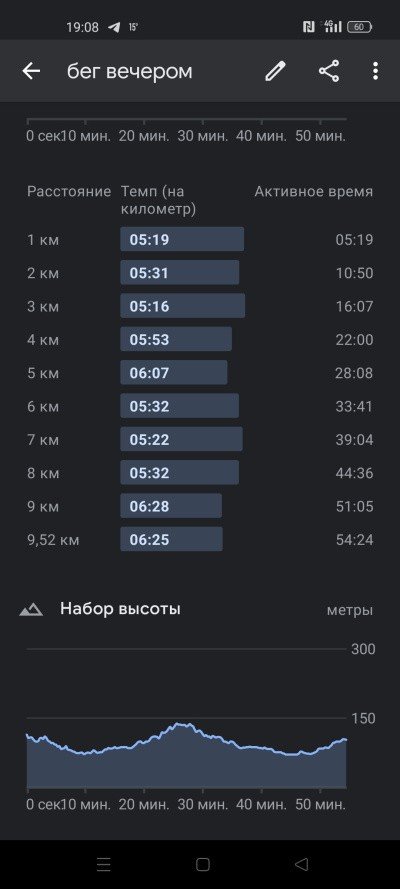Edit the бег вечером activity
Viewport: 400px width, 889px height.
click(x=275, y=71)
